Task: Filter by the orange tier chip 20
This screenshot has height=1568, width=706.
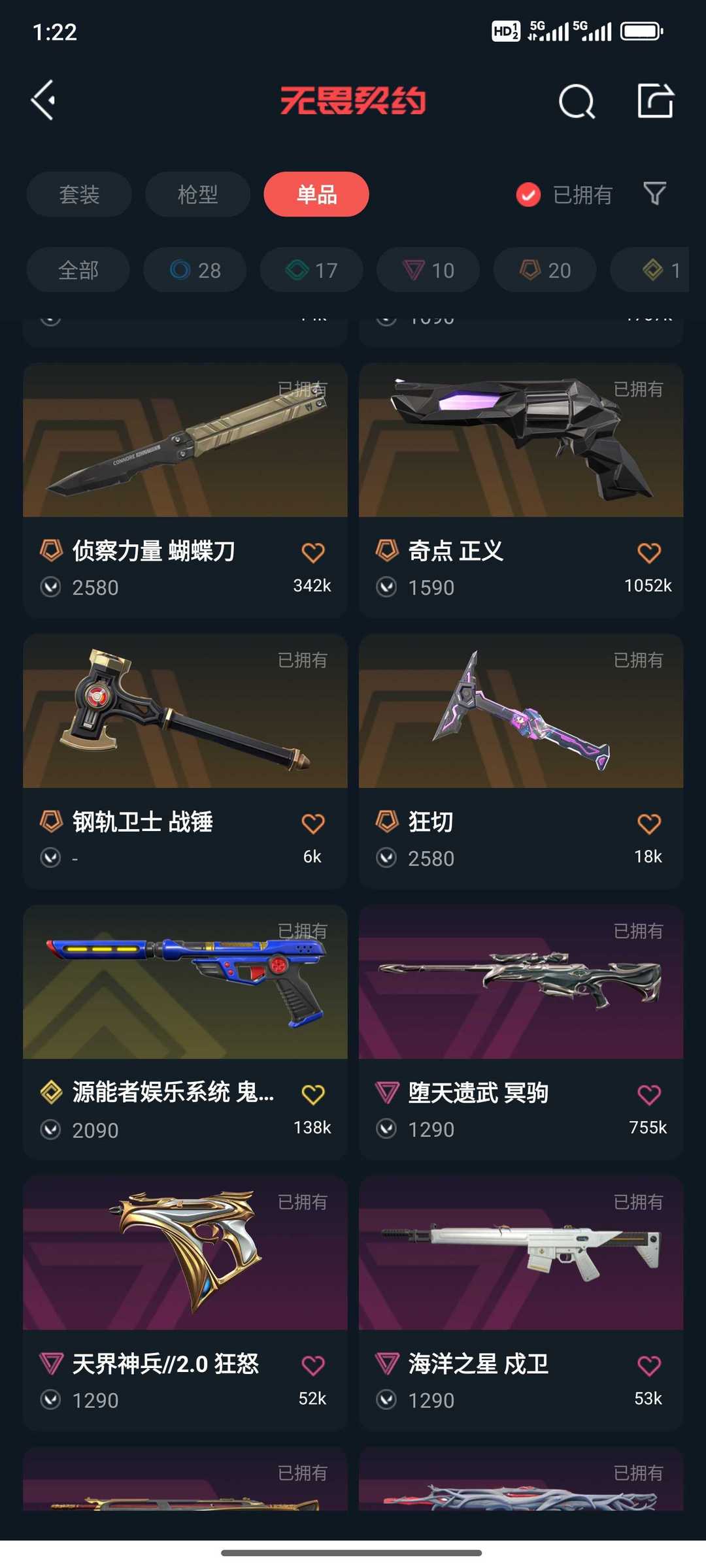Action: tap(545, 270)
